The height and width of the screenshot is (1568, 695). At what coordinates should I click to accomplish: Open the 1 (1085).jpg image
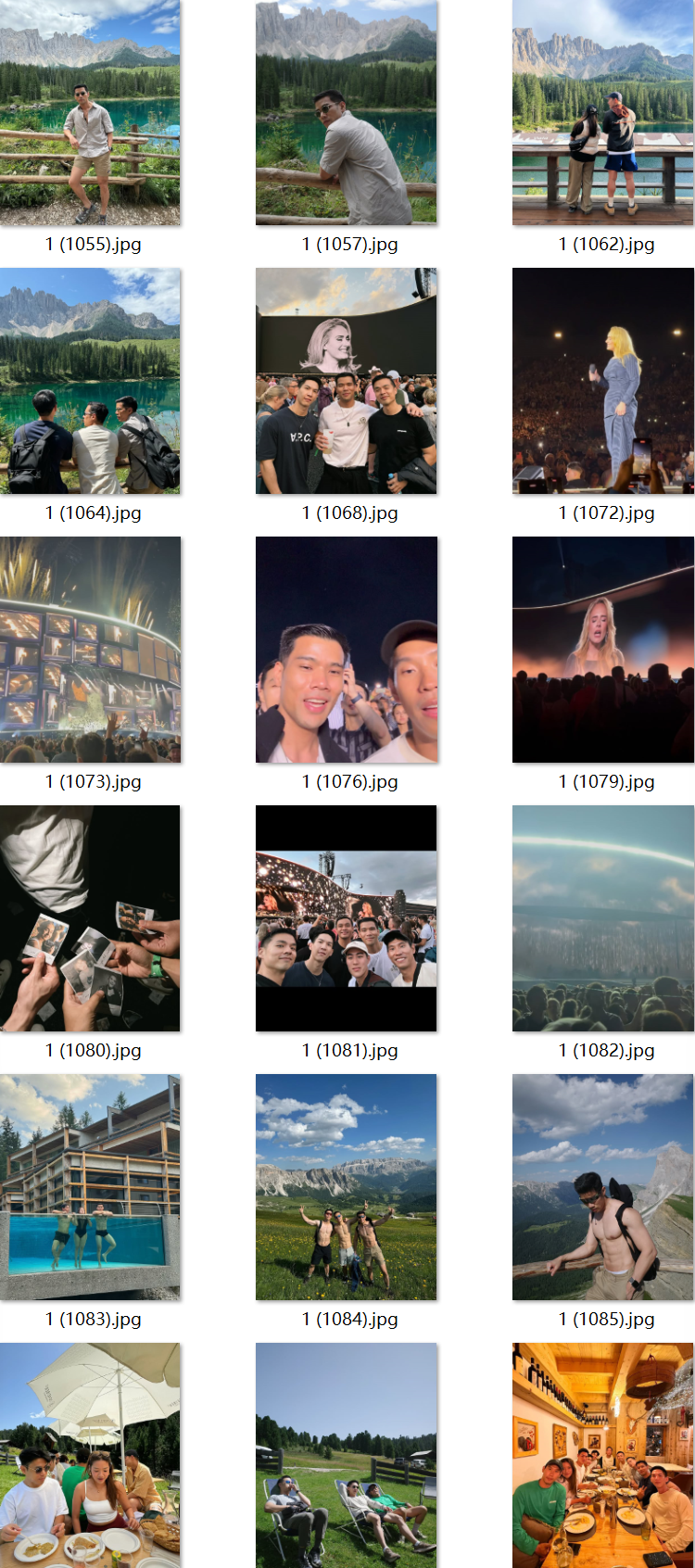pyautogui.click(x=602, y=1187)
